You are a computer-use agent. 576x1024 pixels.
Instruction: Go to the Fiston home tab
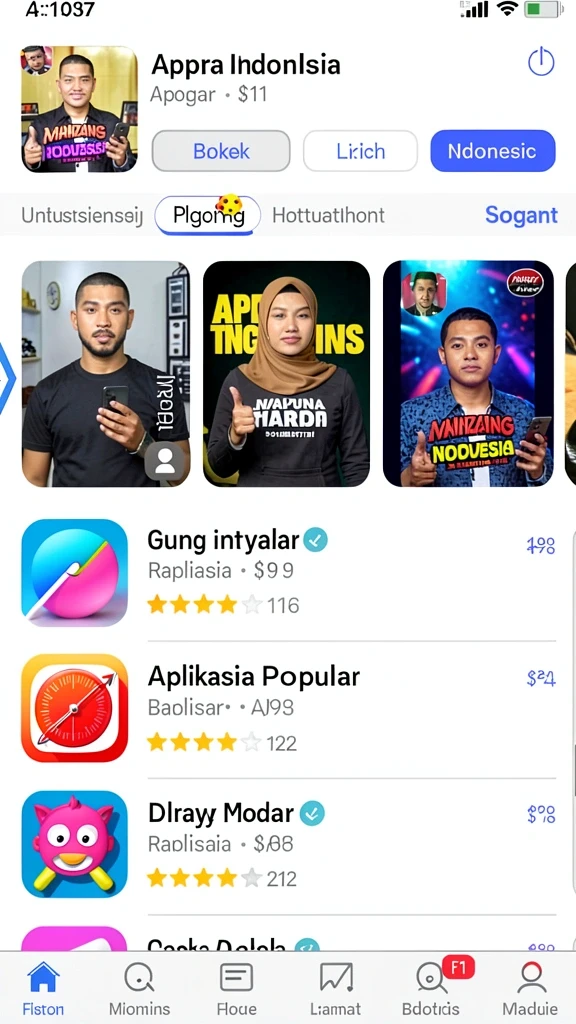tap(43, 988)
